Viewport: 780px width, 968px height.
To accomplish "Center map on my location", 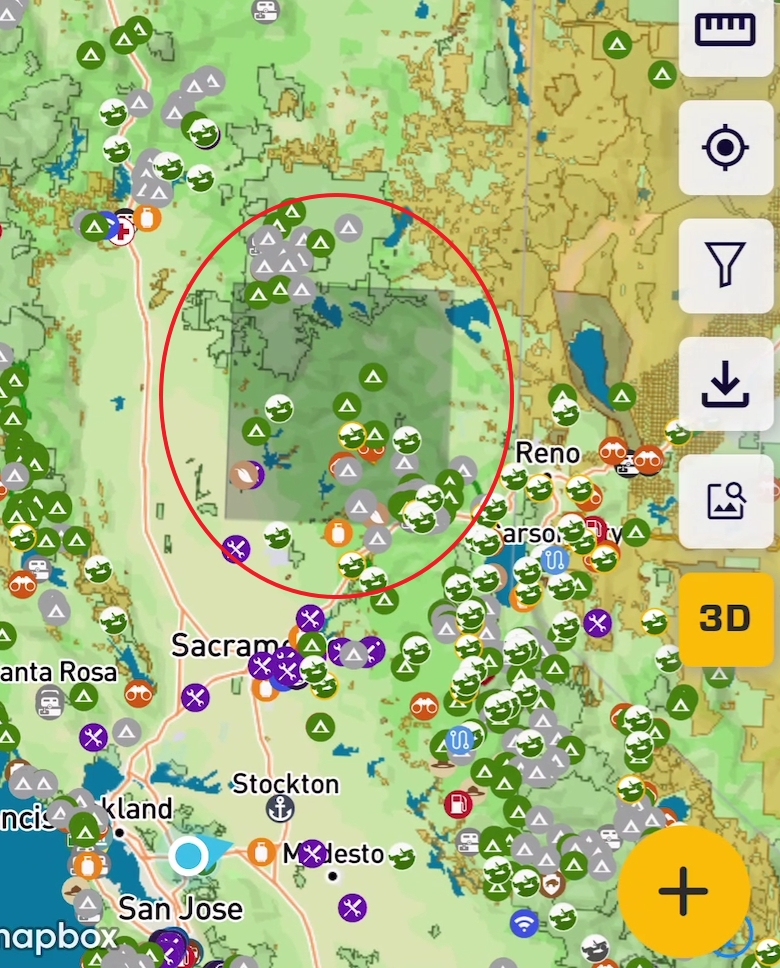I will click(x=726, y=148).
